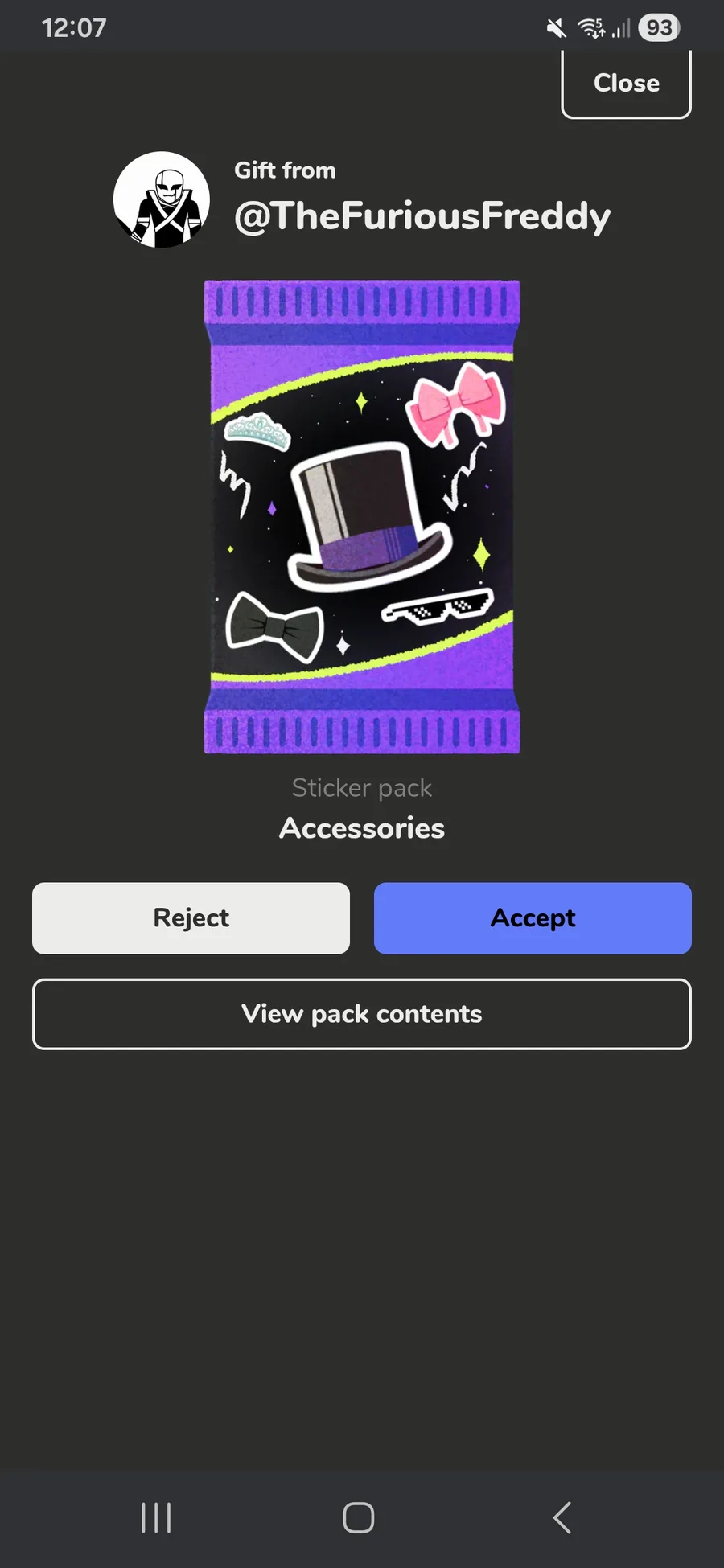
Task: Reject the Accessories sticker pack gift
Action: [x=191, y=918]
